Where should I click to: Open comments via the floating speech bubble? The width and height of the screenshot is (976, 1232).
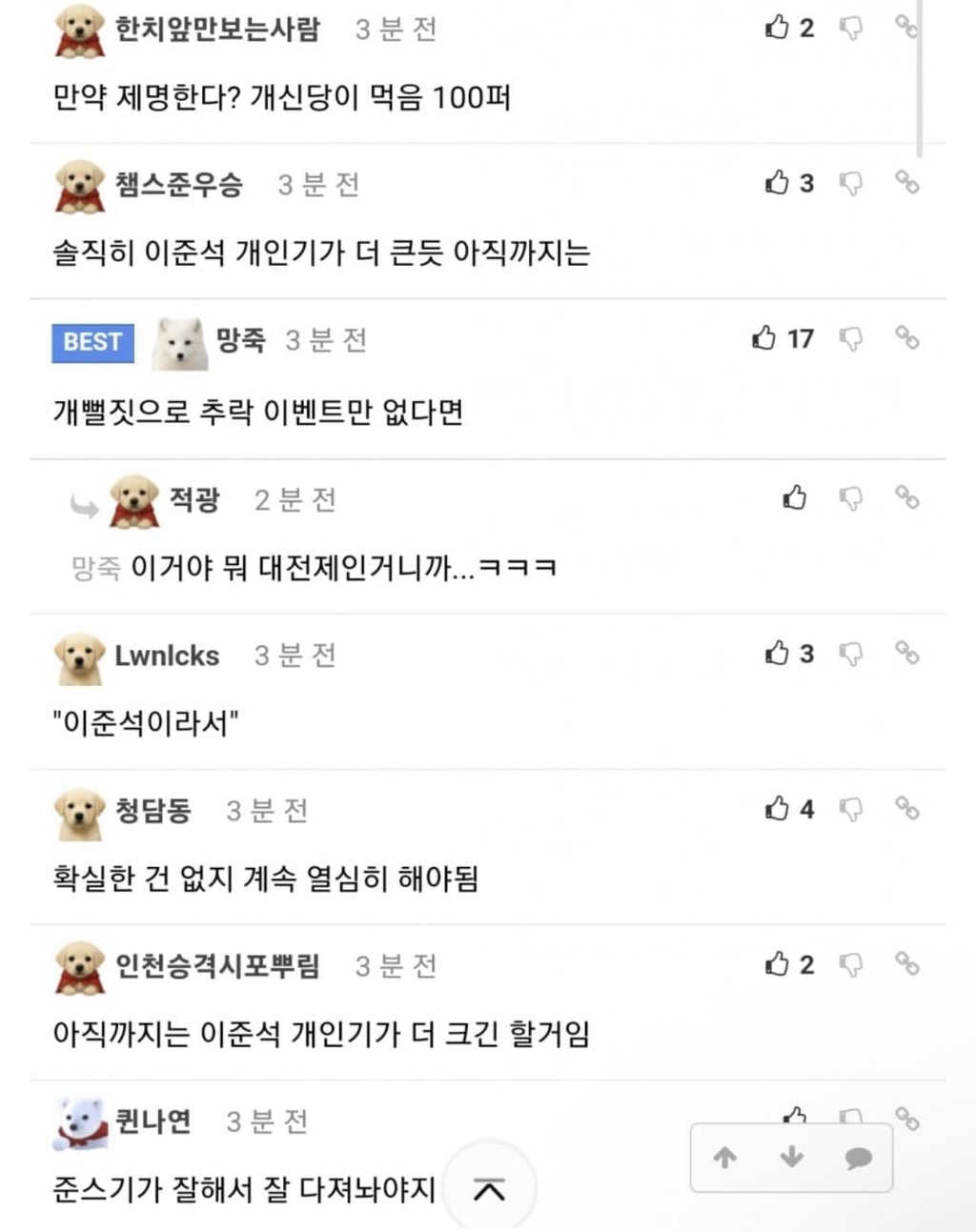(858, 1158)
